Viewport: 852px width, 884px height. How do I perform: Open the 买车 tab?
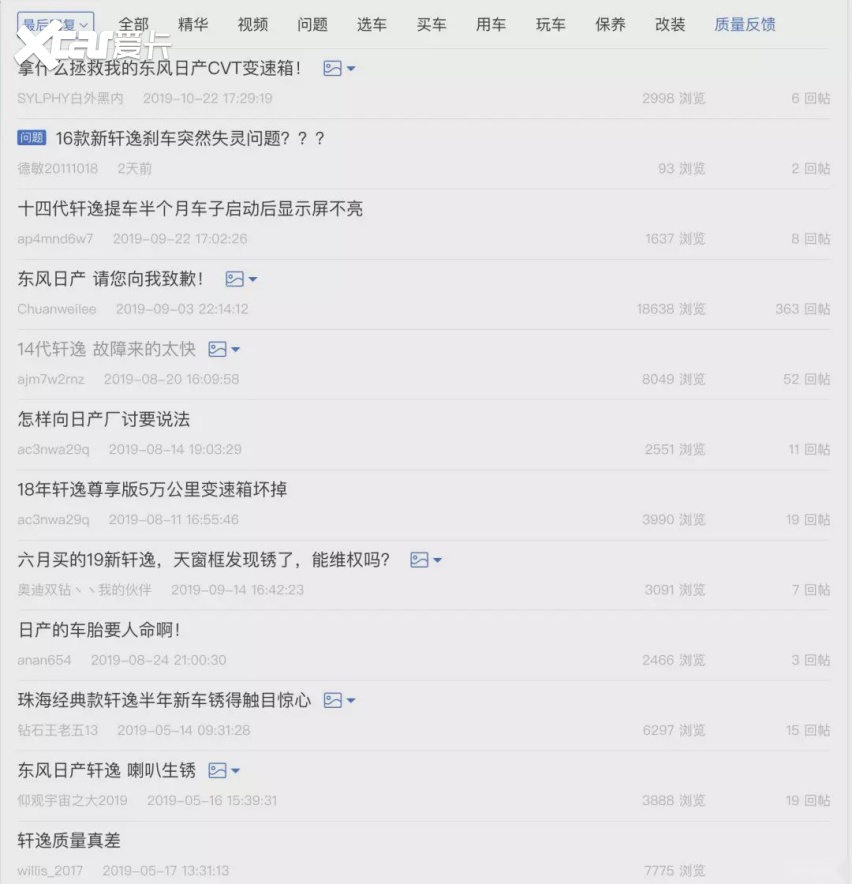[432, 24]
